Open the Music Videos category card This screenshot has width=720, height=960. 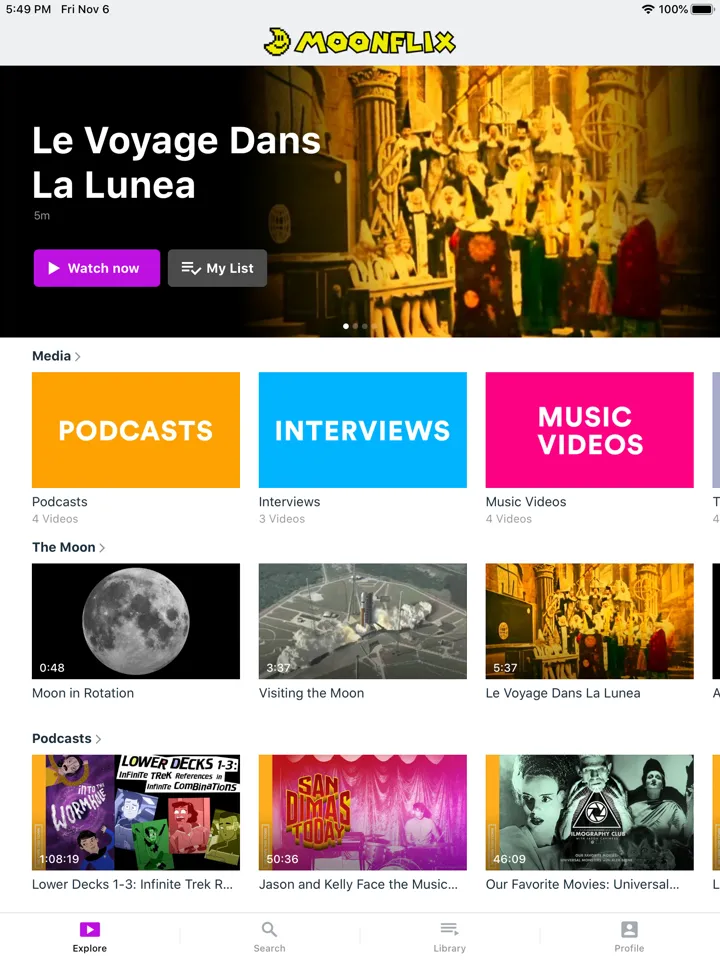(x=589, y=429)
